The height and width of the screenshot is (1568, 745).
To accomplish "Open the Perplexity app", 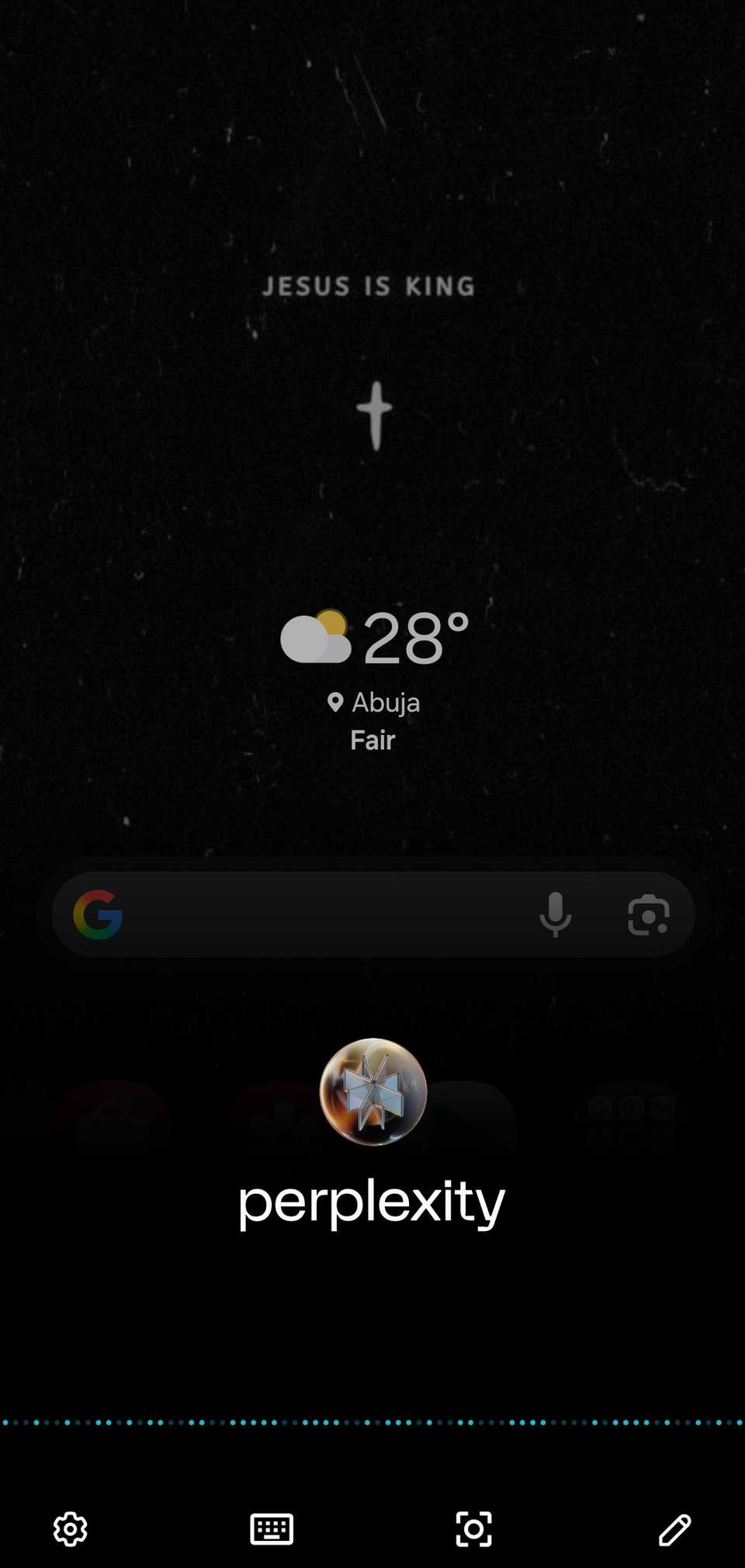I will click(372, 1092).
